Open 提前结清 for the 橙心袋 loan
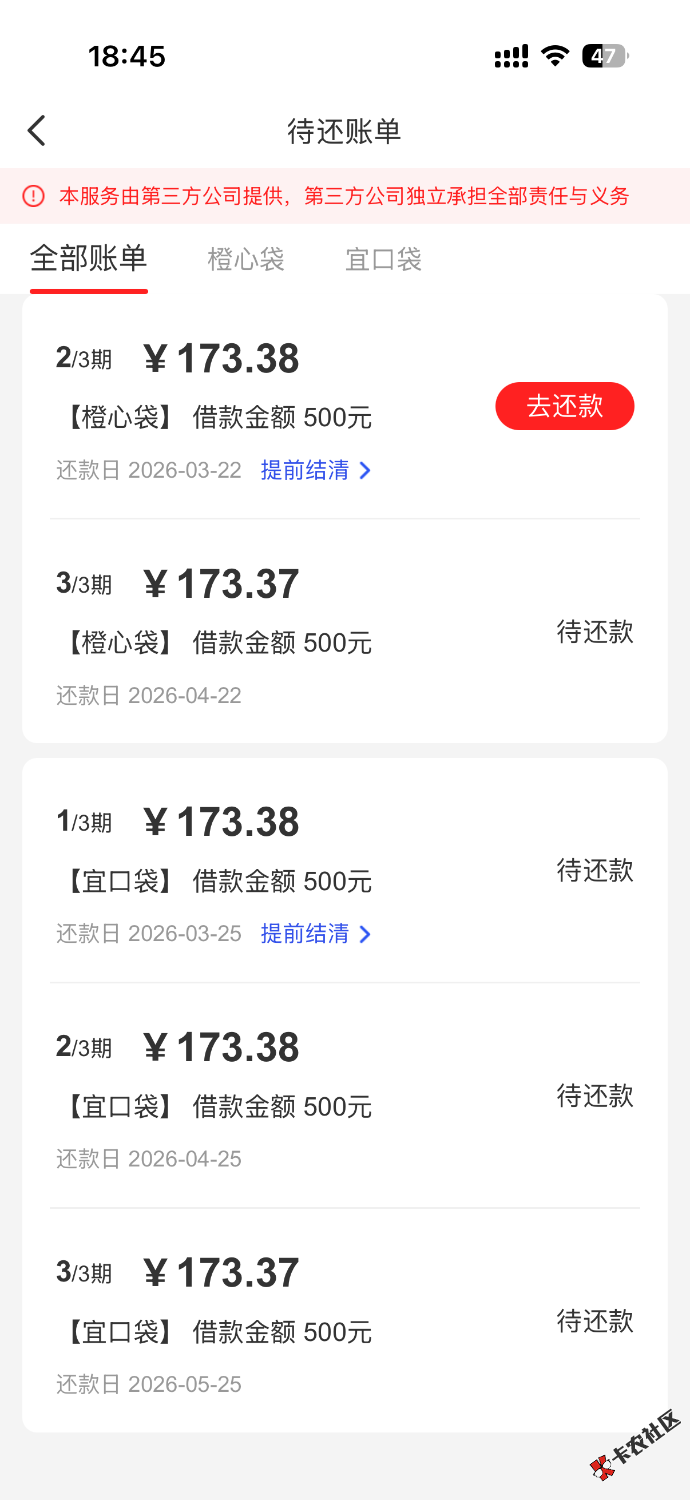Screen dimensions: 690x1500 pyautogui.click(x=315, y=470)
